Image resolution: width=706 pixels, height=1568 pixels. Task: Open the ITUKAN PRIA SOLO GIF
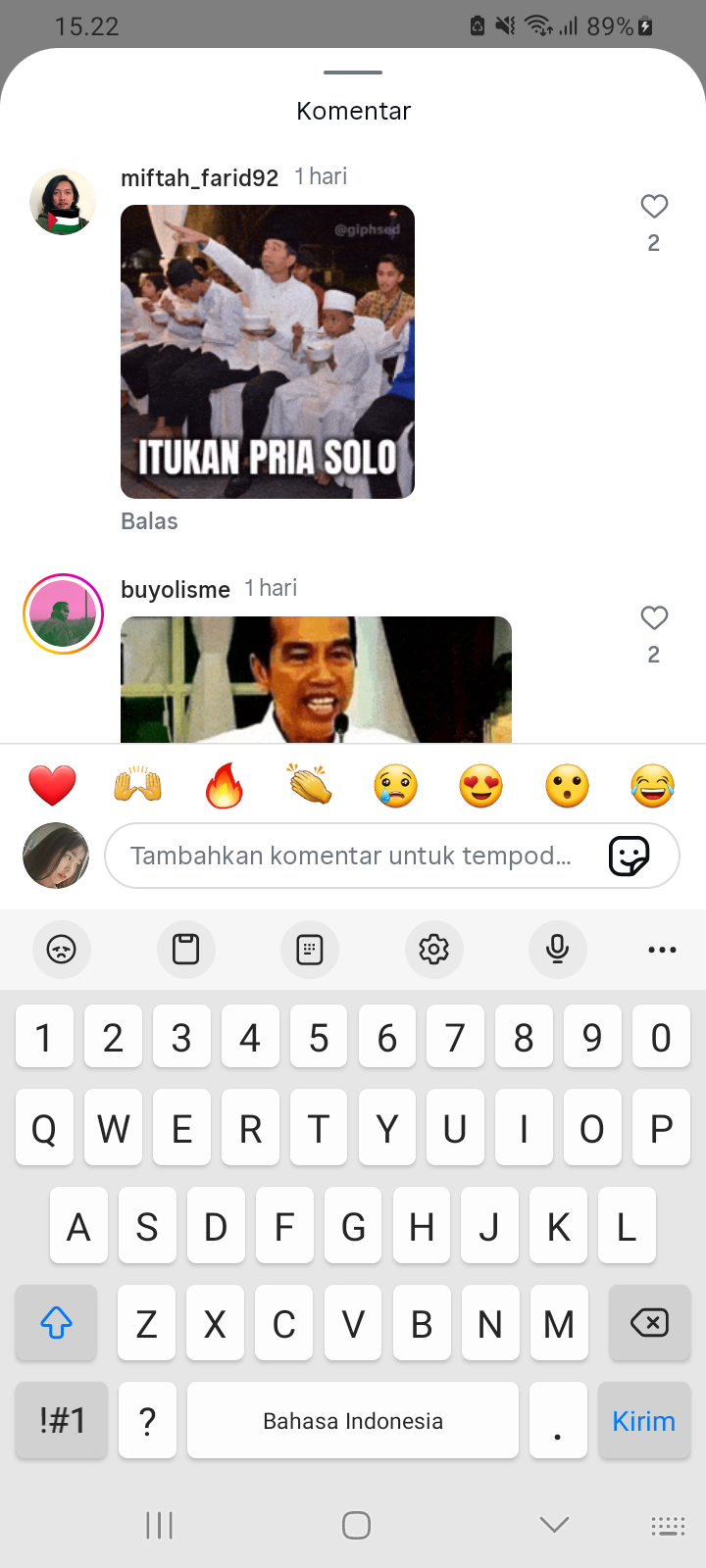pyautogui.click(x=268, y=352)
